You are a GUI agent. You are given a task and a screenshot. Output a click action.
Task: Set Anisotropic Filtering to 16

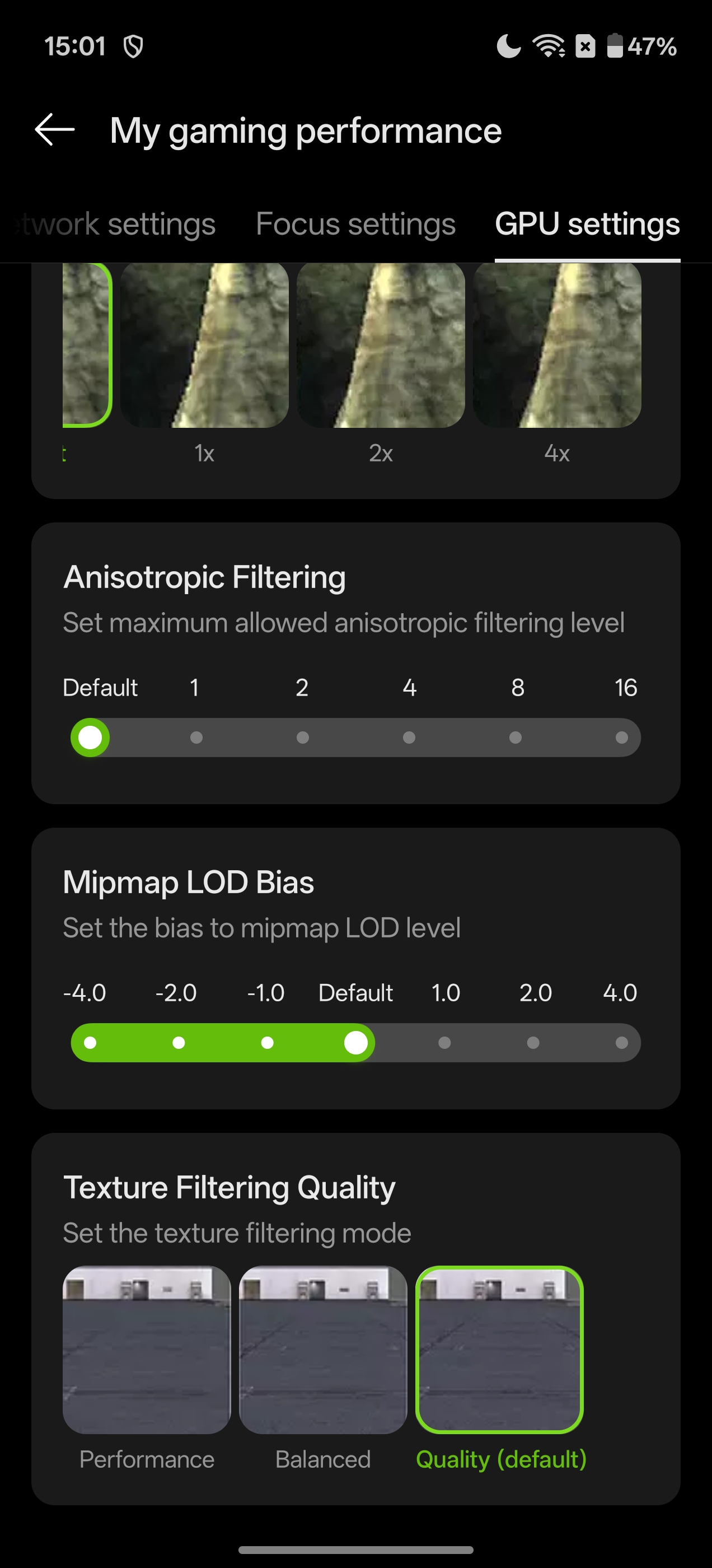621,738
